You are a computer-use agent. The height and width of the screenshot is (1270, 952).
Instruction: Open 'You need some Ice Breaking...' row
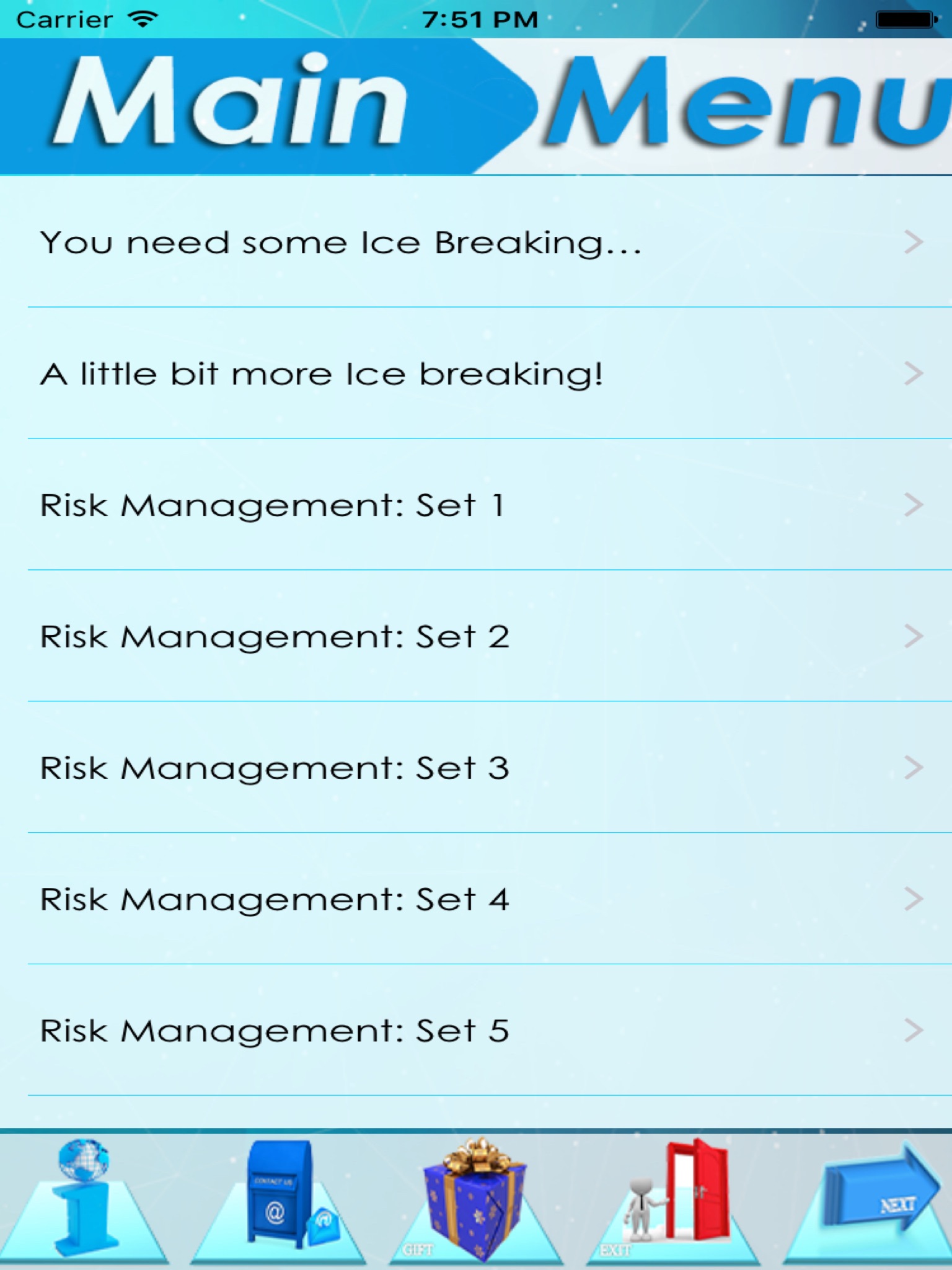click(476, 242)
